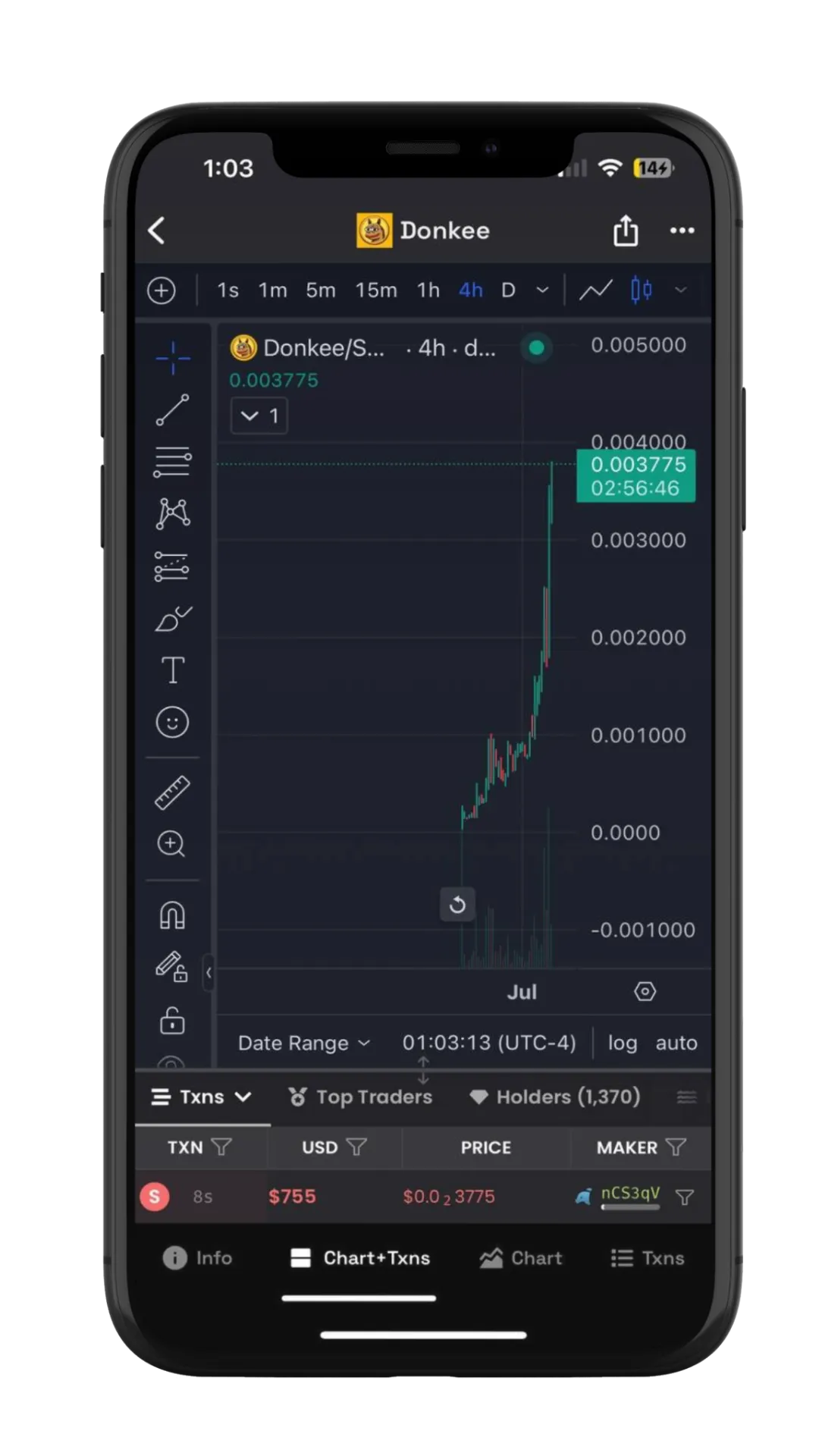The width and height of the screenshot is (819, 1456).
Task: Reset the chart view
Action: coord(457,905)
